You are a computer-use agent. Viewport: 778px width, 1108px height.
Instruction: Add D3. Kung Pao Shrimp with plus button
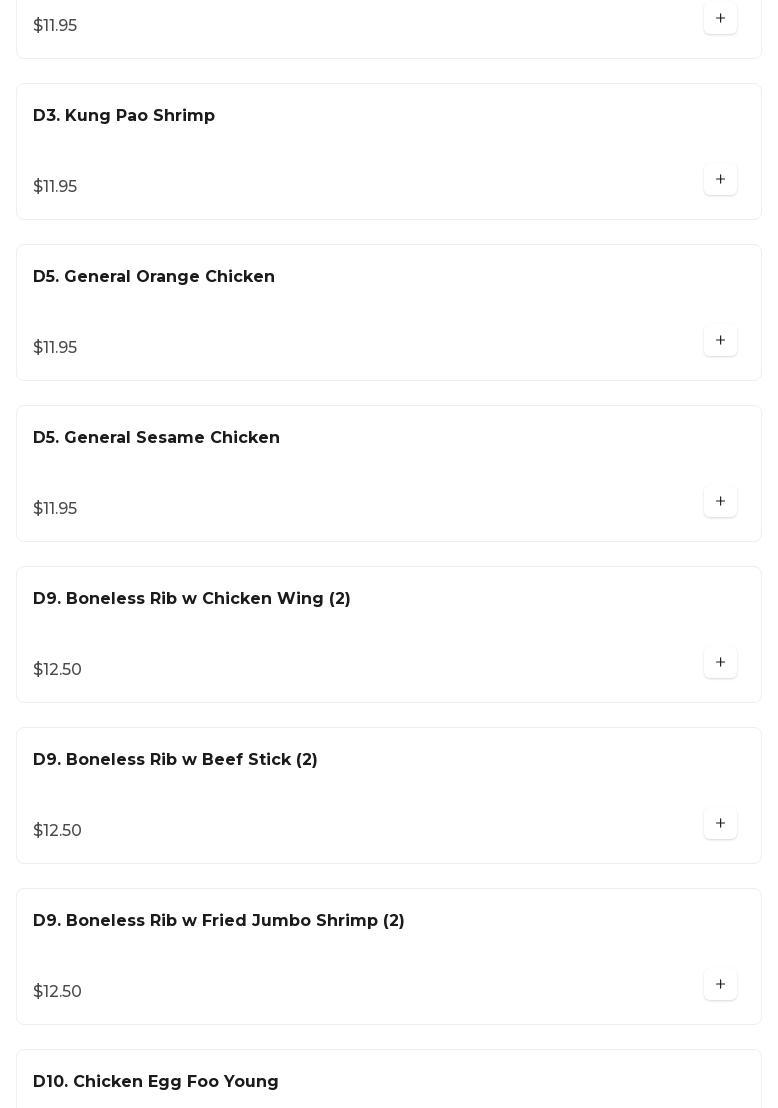[720, 180]
